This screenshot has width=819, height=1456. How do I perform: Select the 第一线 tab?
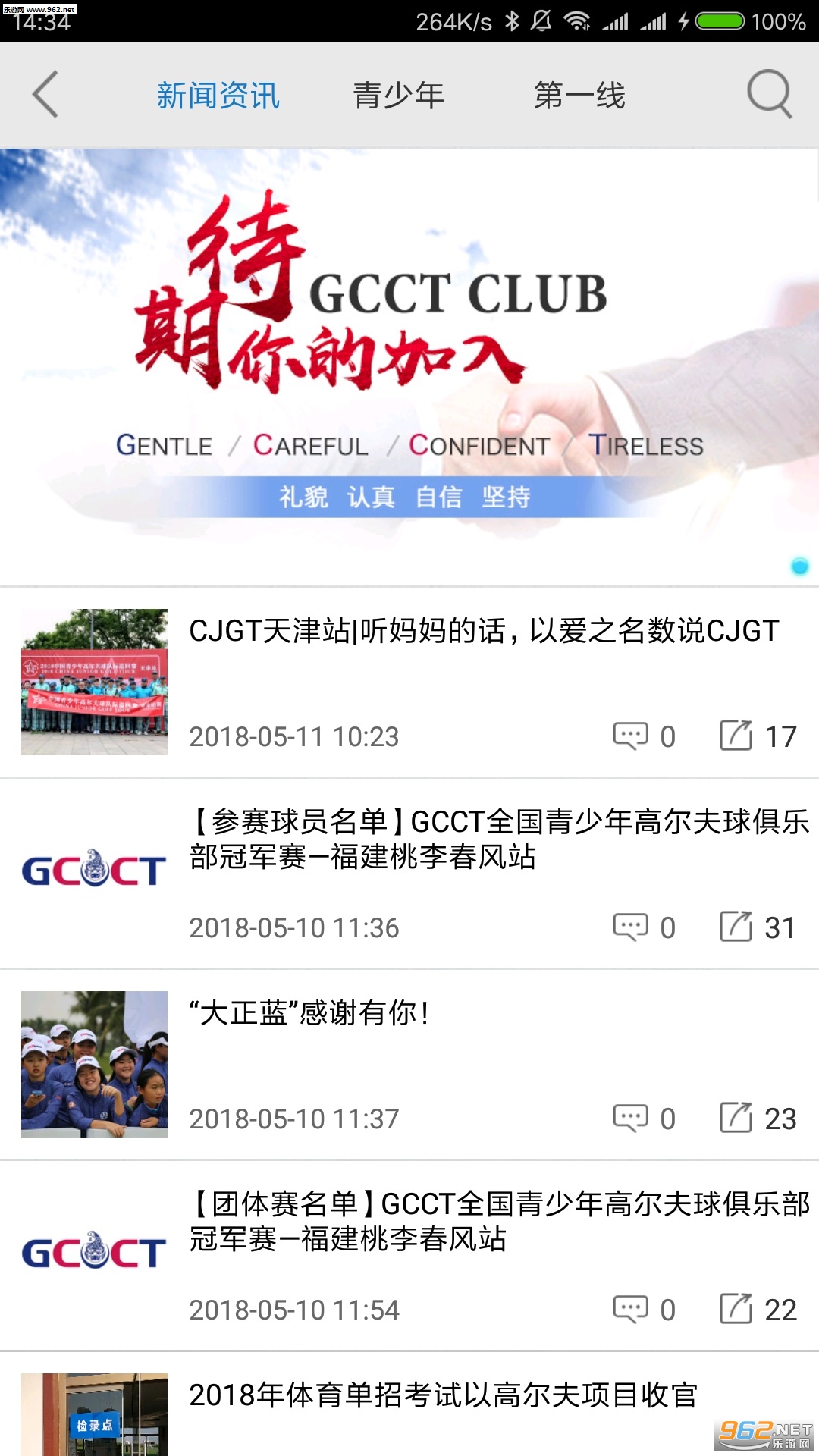tap(579, 96)
